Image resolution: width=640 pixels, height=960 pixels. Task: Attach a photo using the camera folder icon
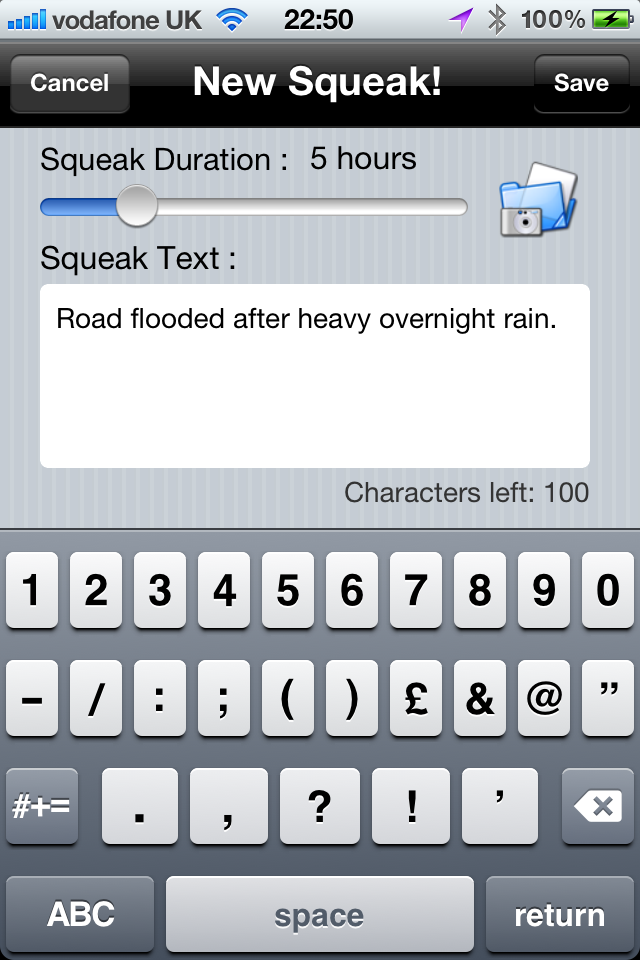(538, 200)
